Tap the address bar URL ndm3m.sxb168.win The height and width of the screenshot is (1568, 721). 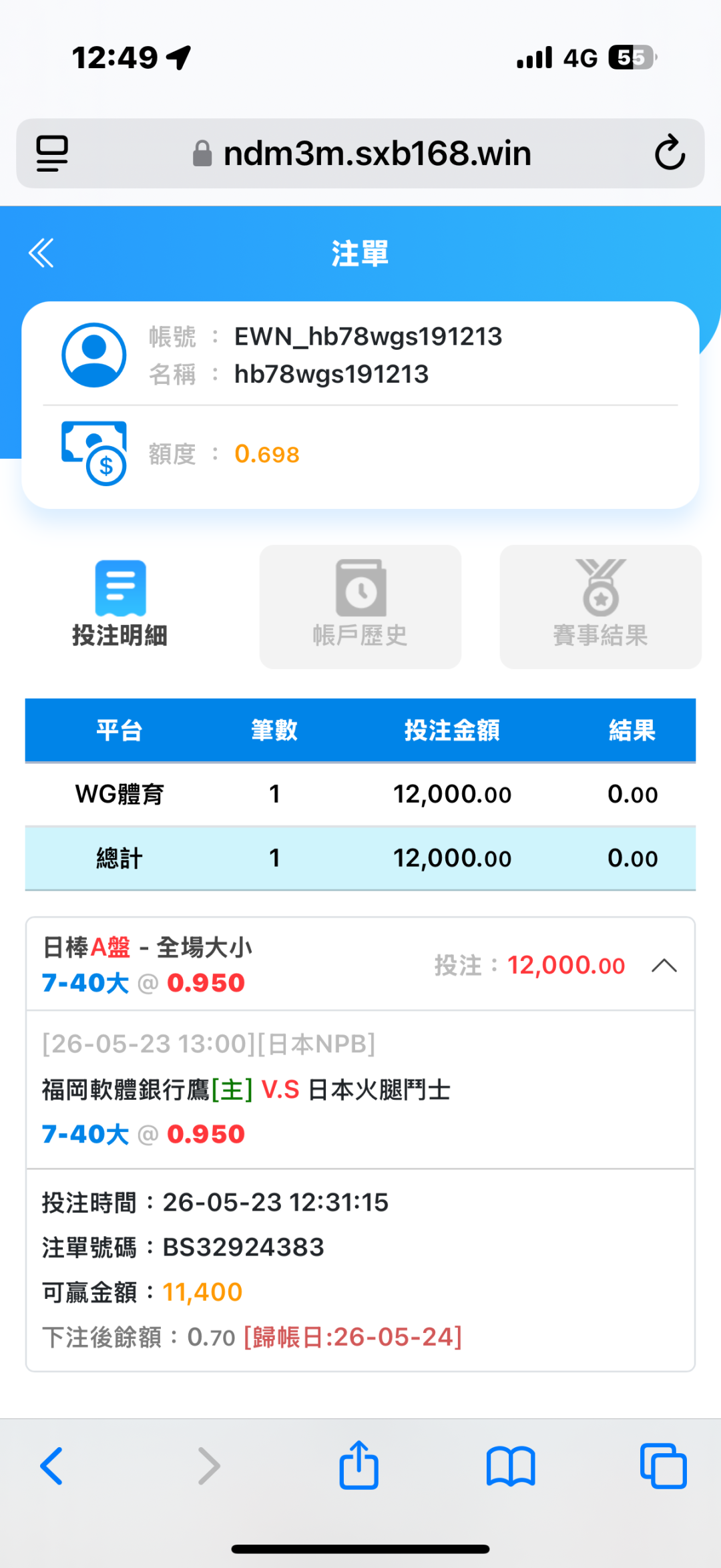pos(377,154)
